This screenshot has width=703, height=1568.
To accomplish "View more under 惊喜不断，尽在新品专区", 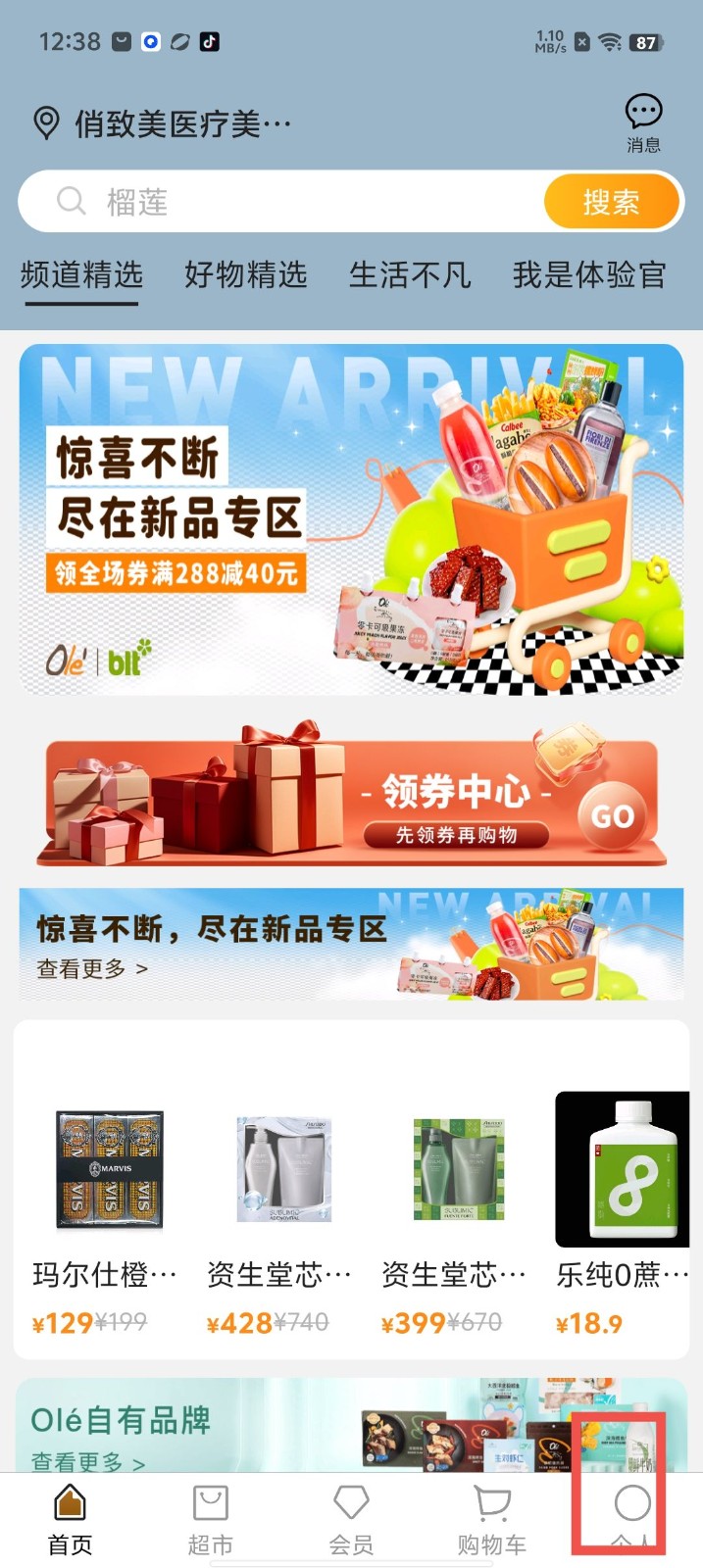I will click(92, 968).
